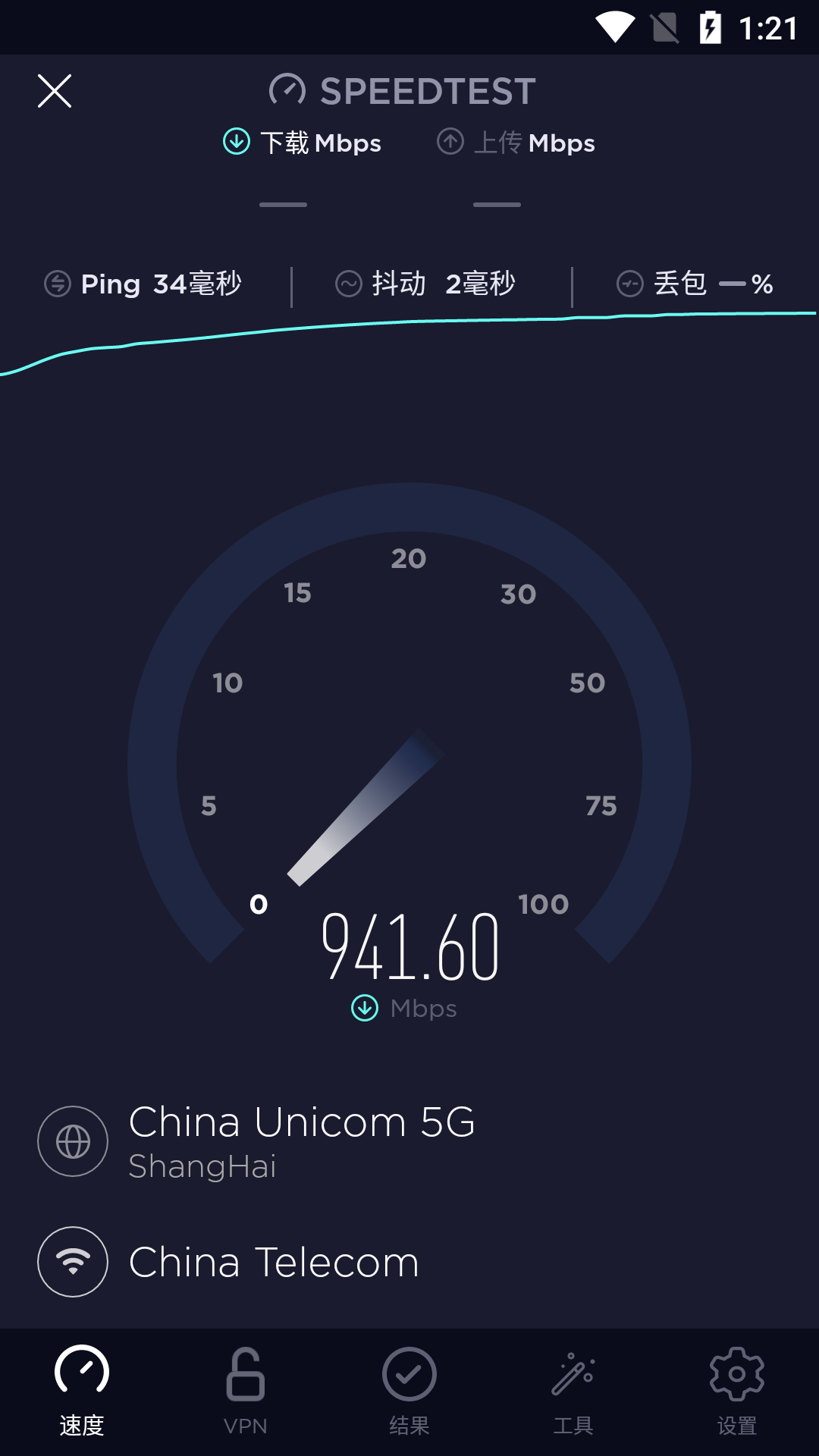Open the 设置 settings tab
This screenshot has width=819, height=1456.
[x=737, y=1392]
